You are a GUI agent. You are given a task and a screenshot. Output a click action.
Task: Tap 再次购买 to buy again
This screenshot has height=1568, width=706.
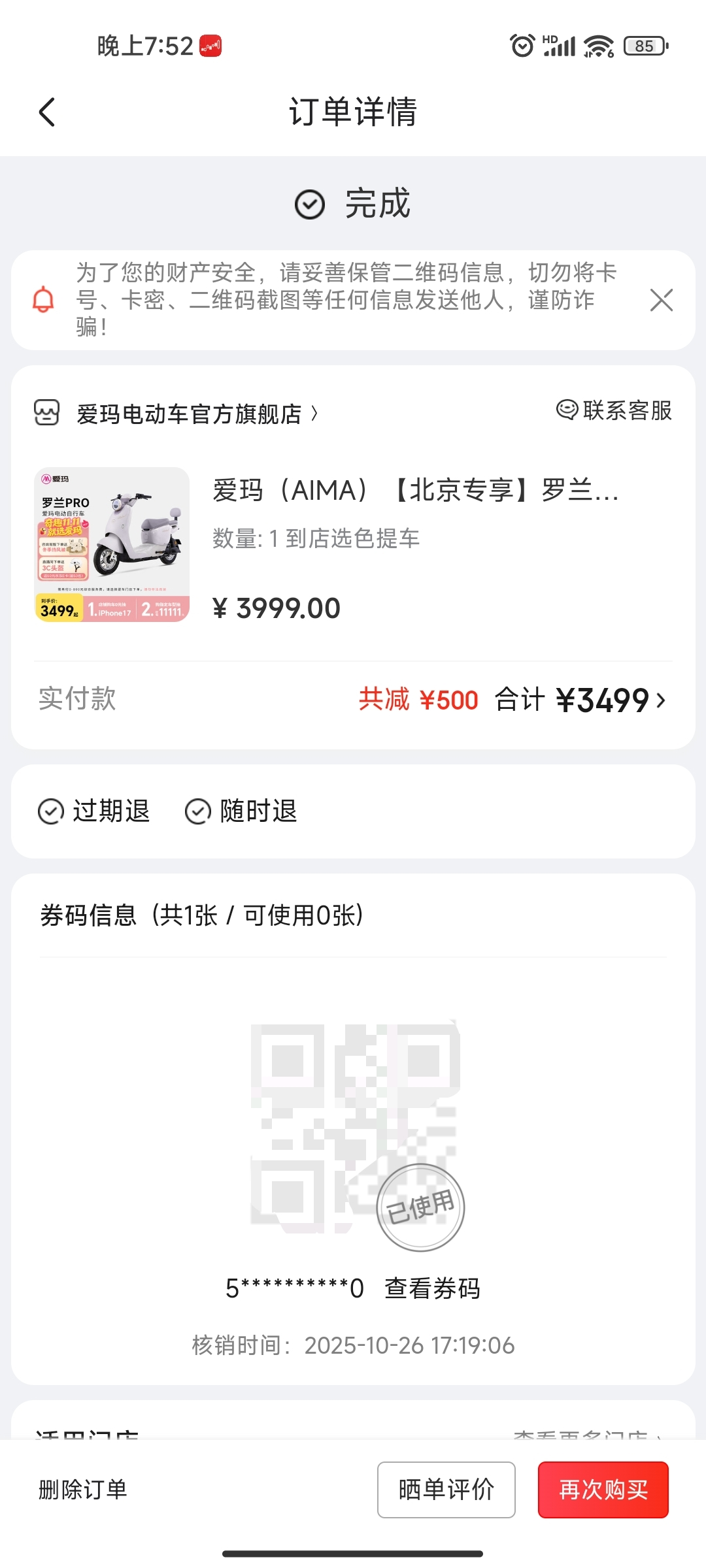(x=603, y=1490)
